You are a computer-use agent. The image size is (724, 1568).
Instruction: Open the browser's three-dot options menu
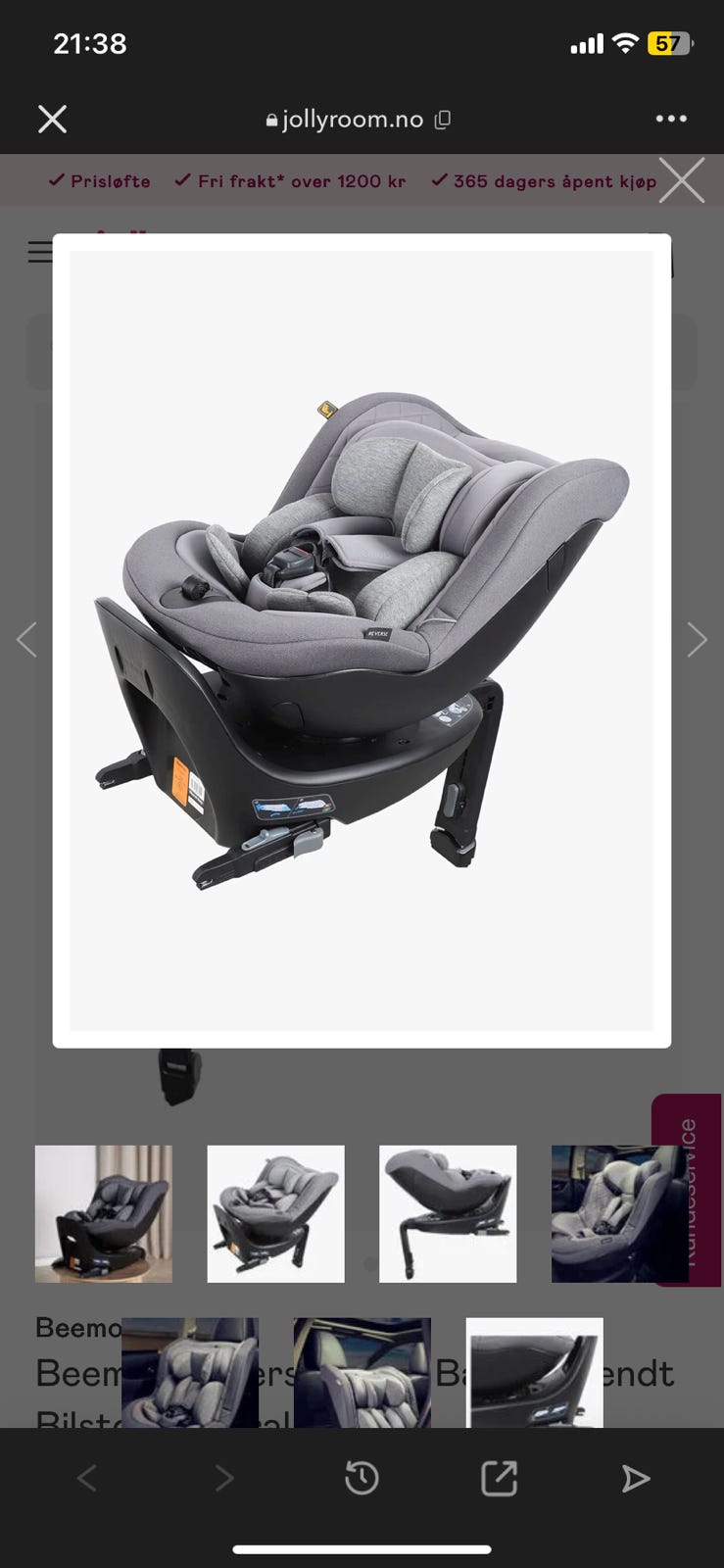pyautogui.click(x=671, y=119)
